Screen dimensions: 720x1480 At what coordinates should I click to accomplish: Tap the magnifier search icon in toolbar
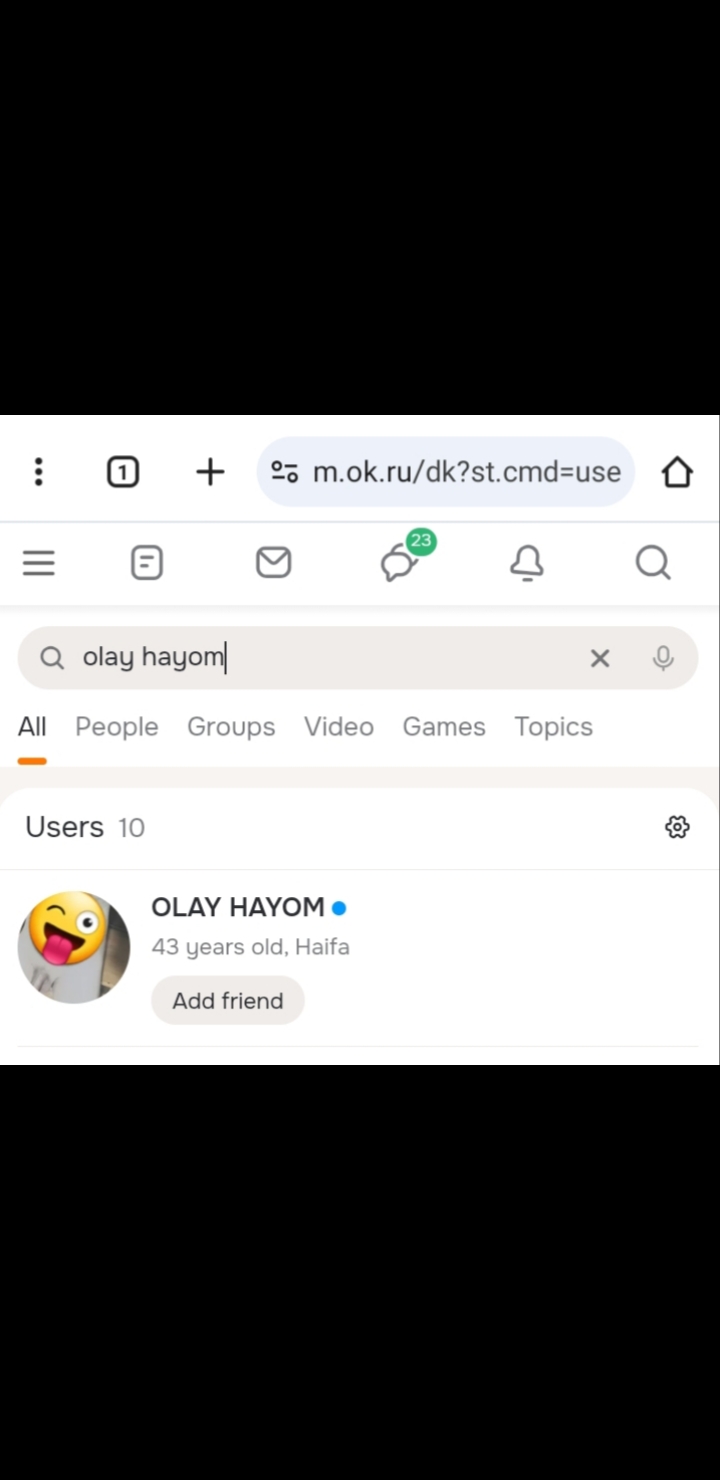pyautogui.click(x=653, y=563)
